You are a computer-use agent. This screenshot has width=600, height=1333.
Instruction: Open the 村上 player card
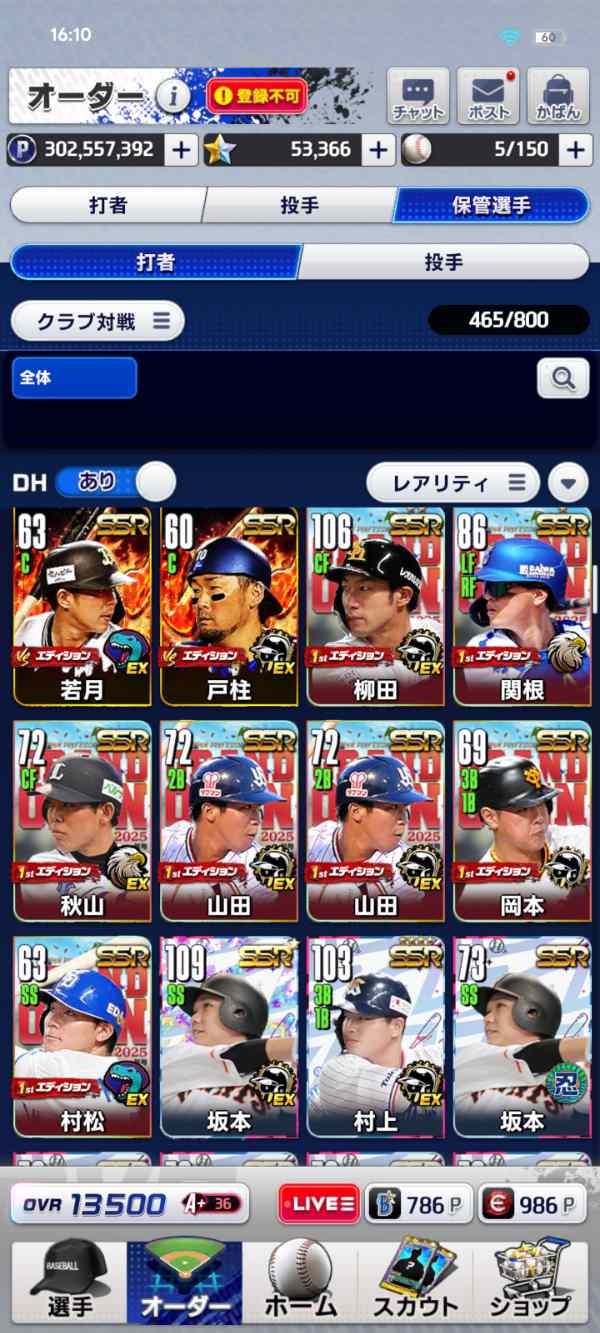(375, 1035)
